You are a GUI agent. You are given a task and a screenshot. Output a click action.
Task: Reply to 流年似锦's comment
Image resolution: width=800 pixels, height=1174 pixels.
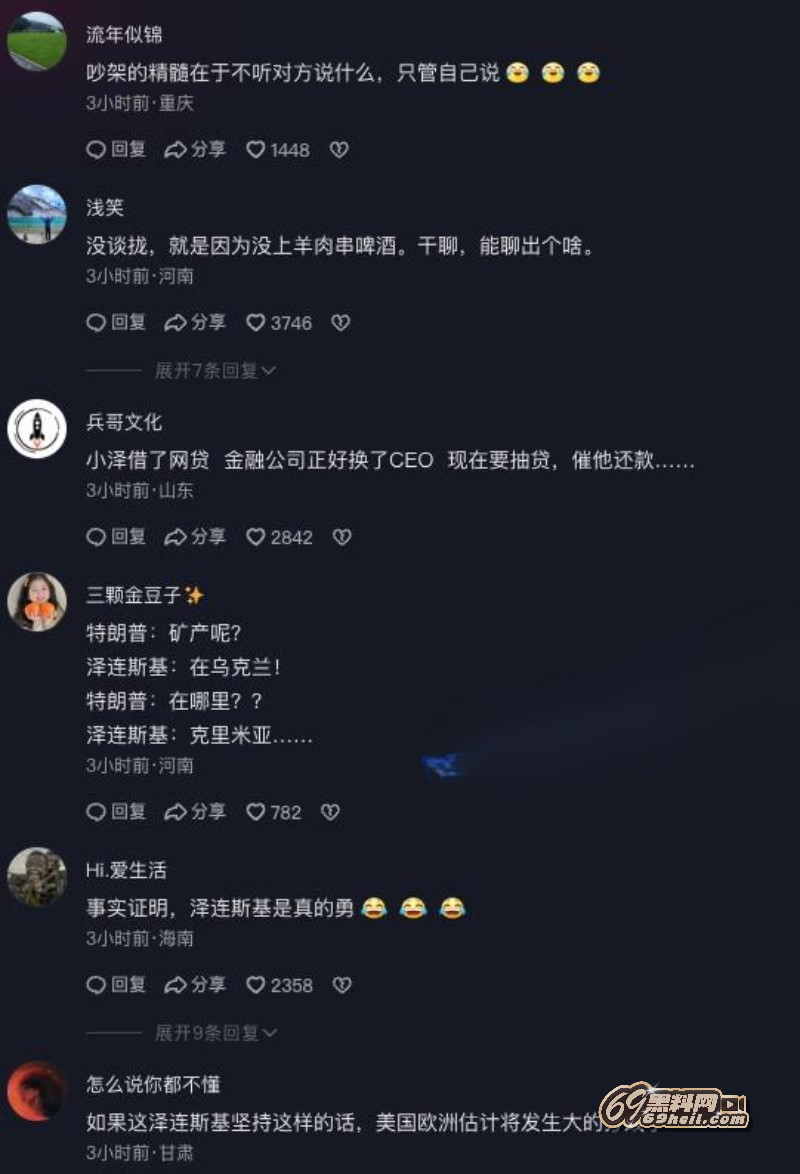tap(116, 149)
